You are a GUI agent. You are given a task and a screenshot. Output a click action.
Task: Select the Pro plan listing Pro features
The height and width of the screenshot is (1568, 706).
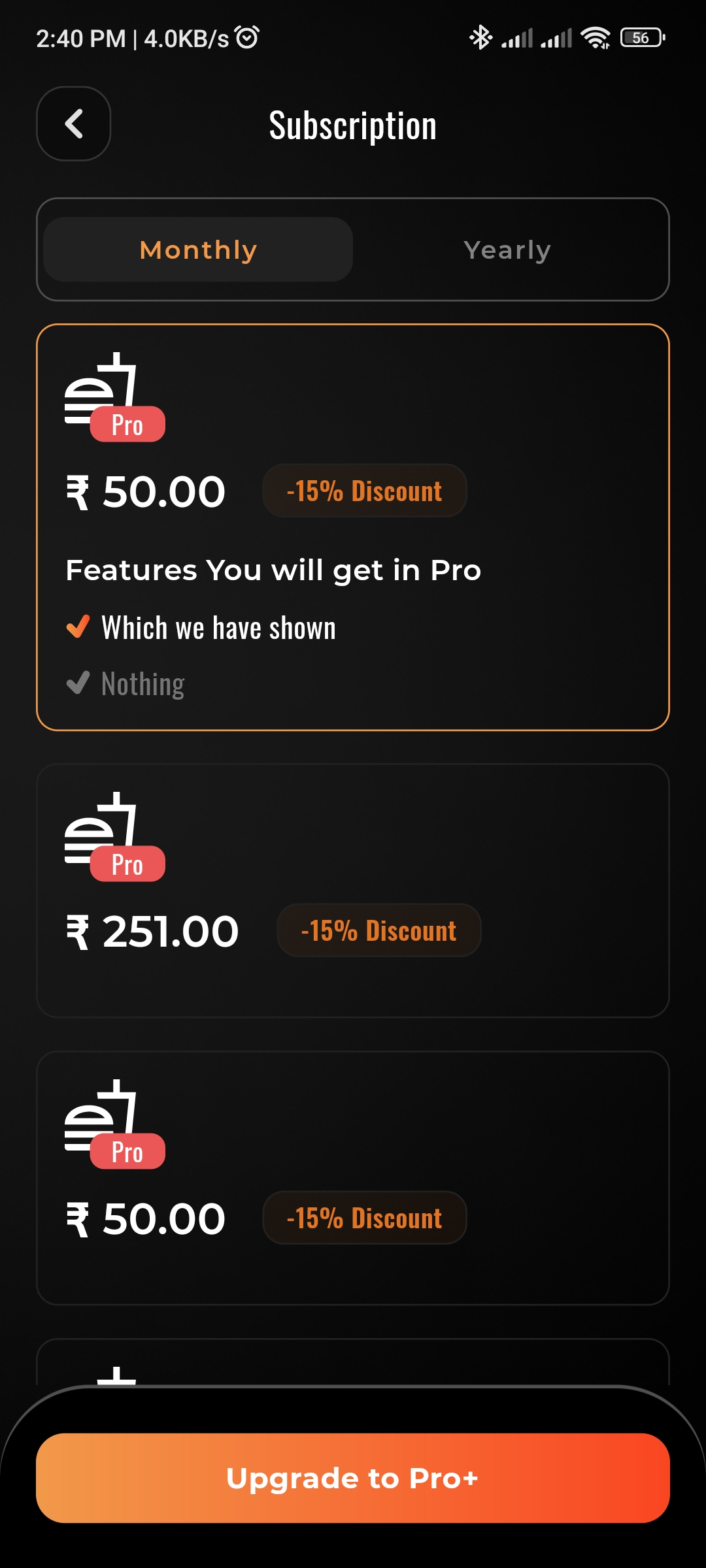click(353, 527)
